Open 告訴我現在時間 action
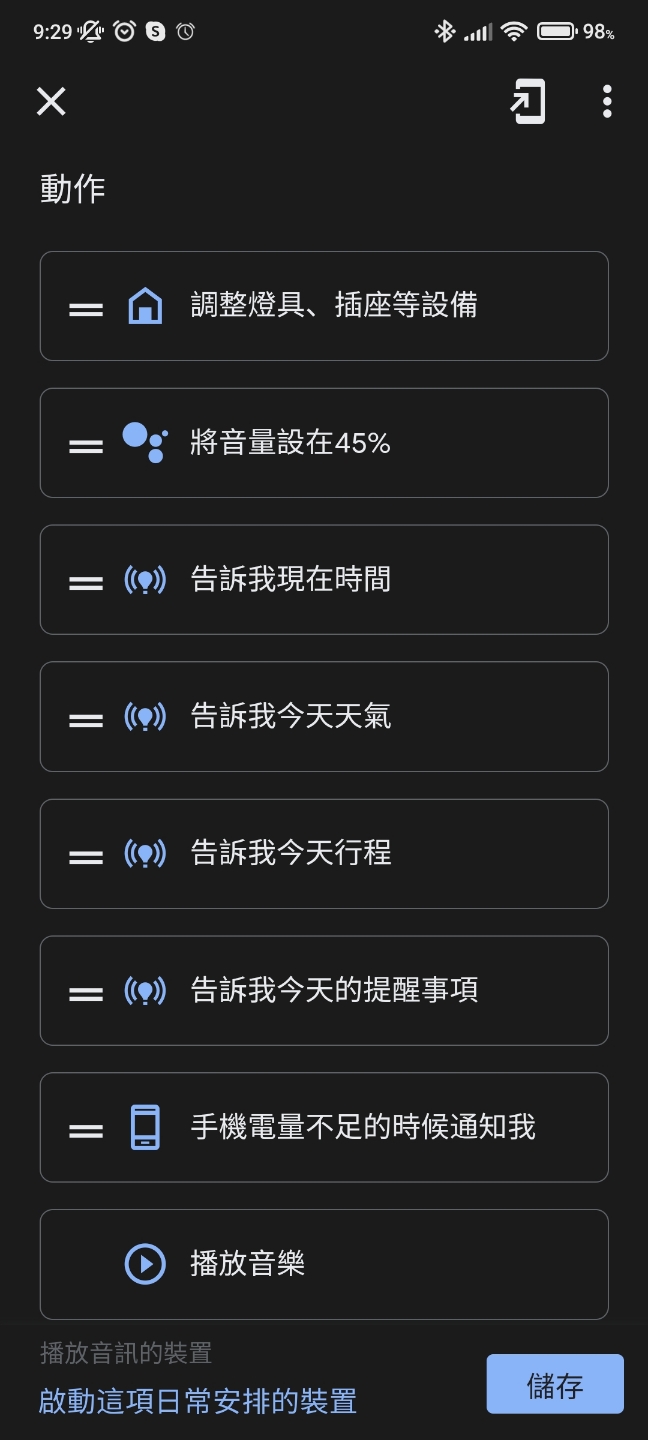 324,580
